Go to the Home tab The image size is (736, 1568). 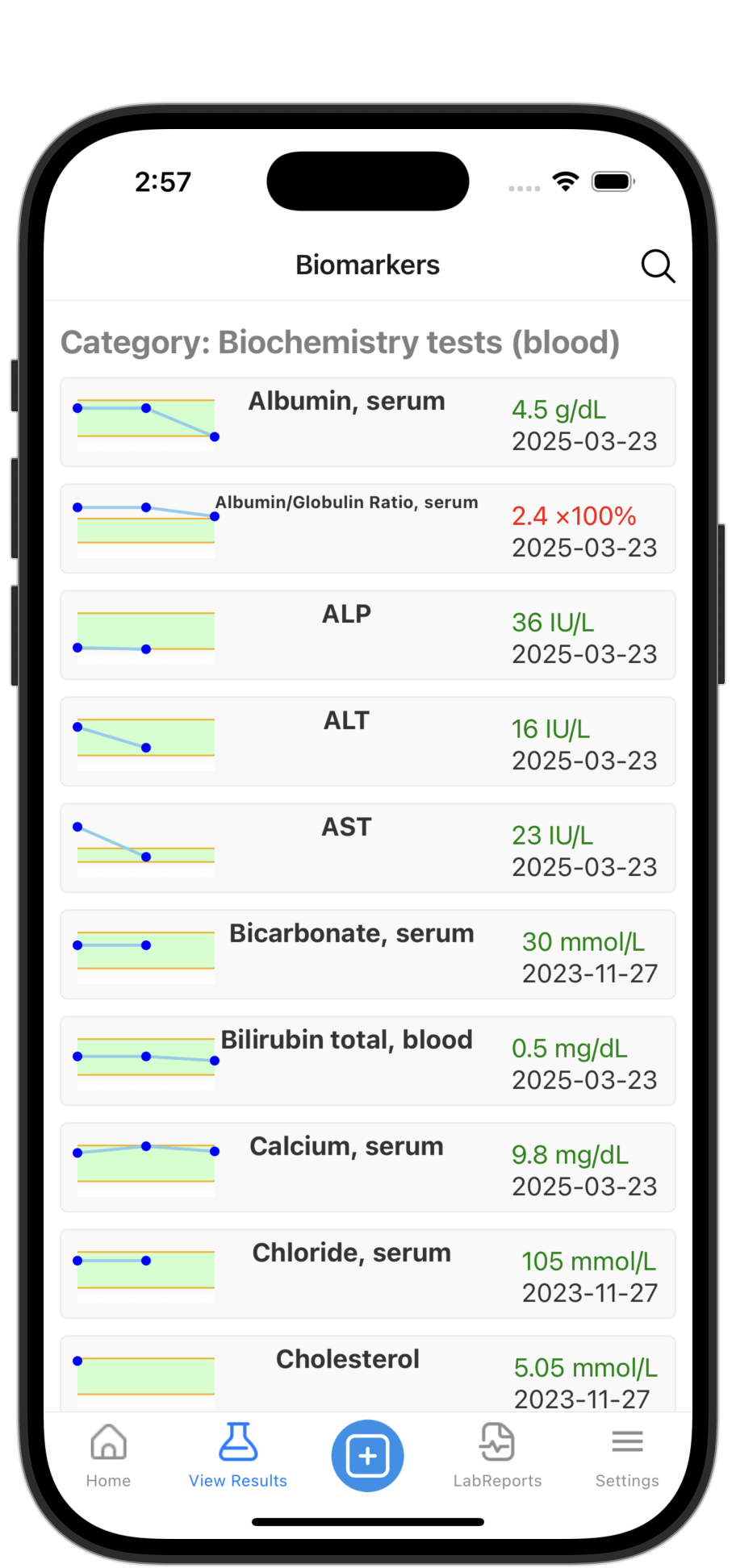pos(108,1455)
